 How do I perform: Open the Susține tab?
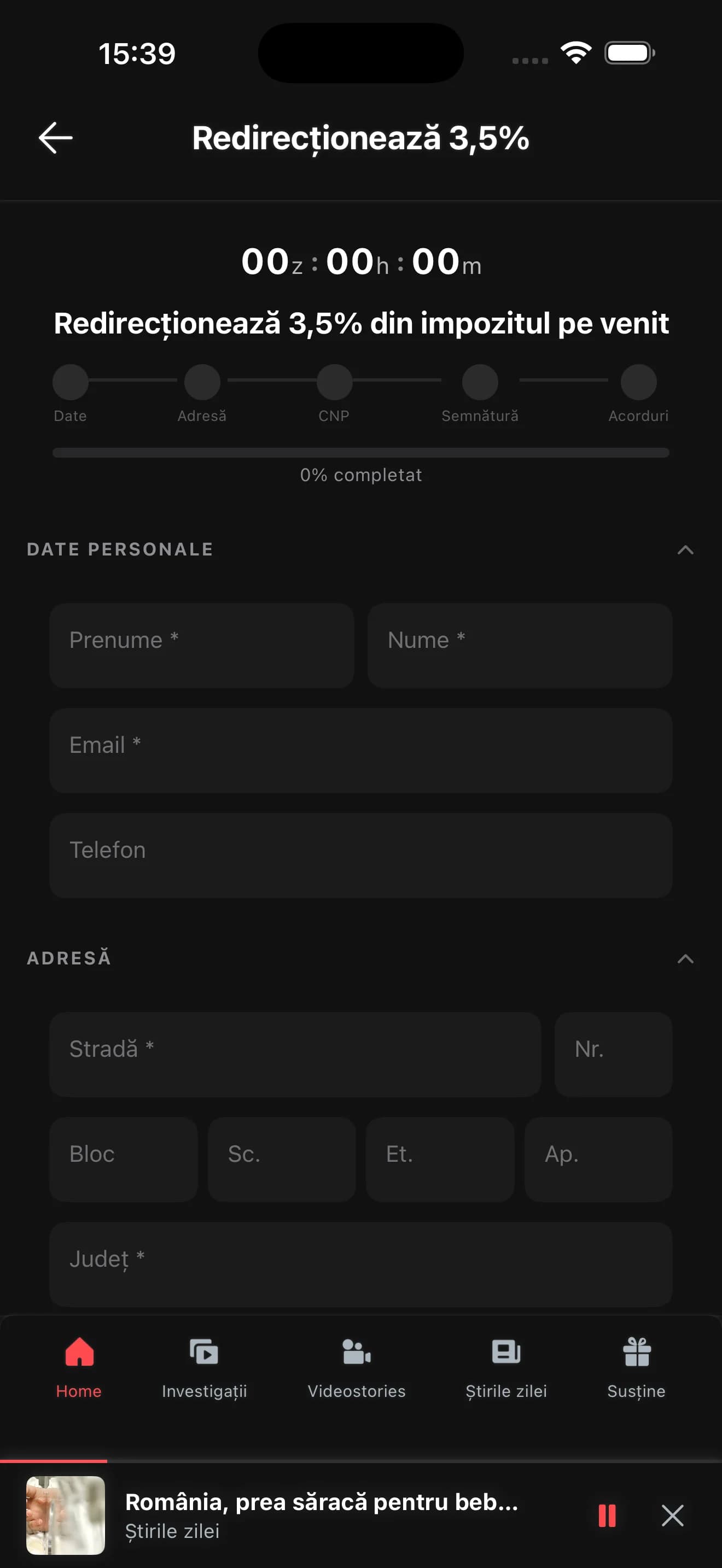[637, 1368]
